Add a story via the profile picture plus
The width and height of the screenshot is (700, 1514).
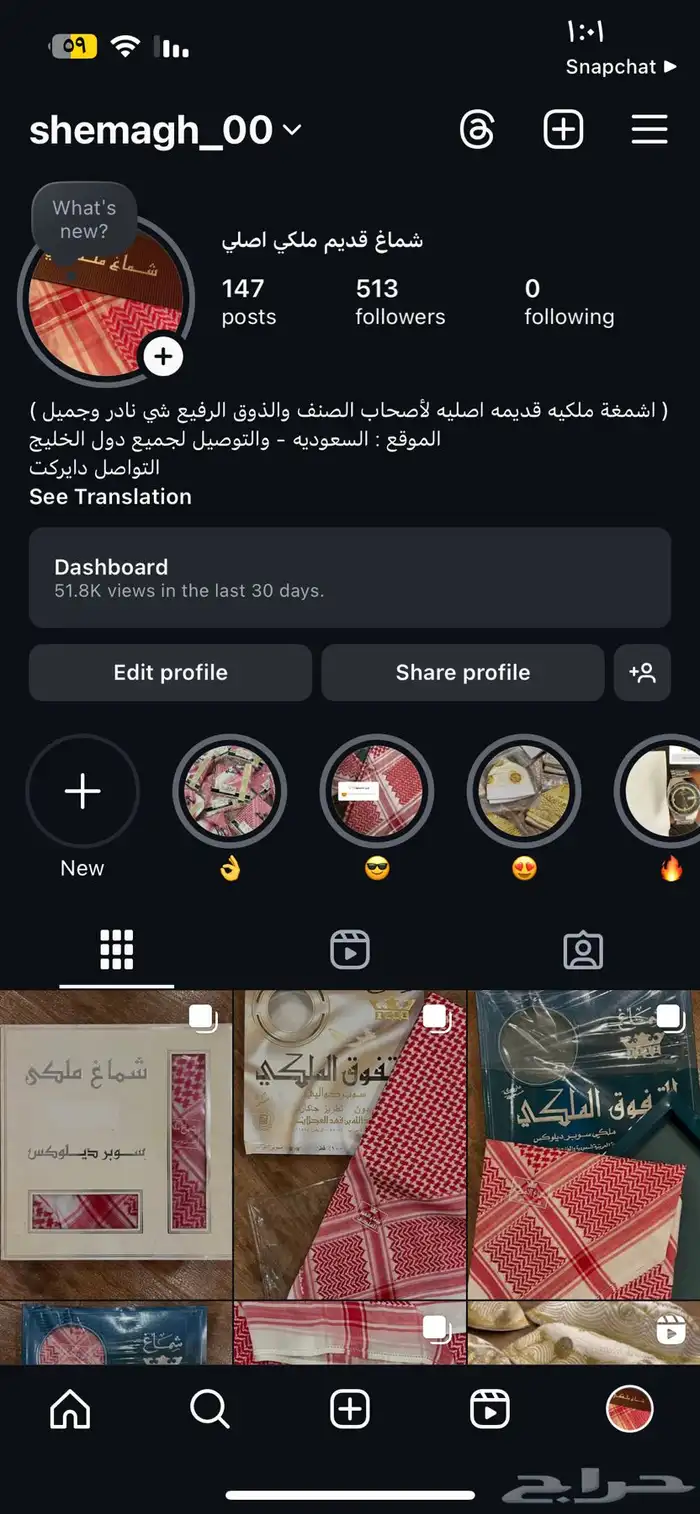[163, 356]
